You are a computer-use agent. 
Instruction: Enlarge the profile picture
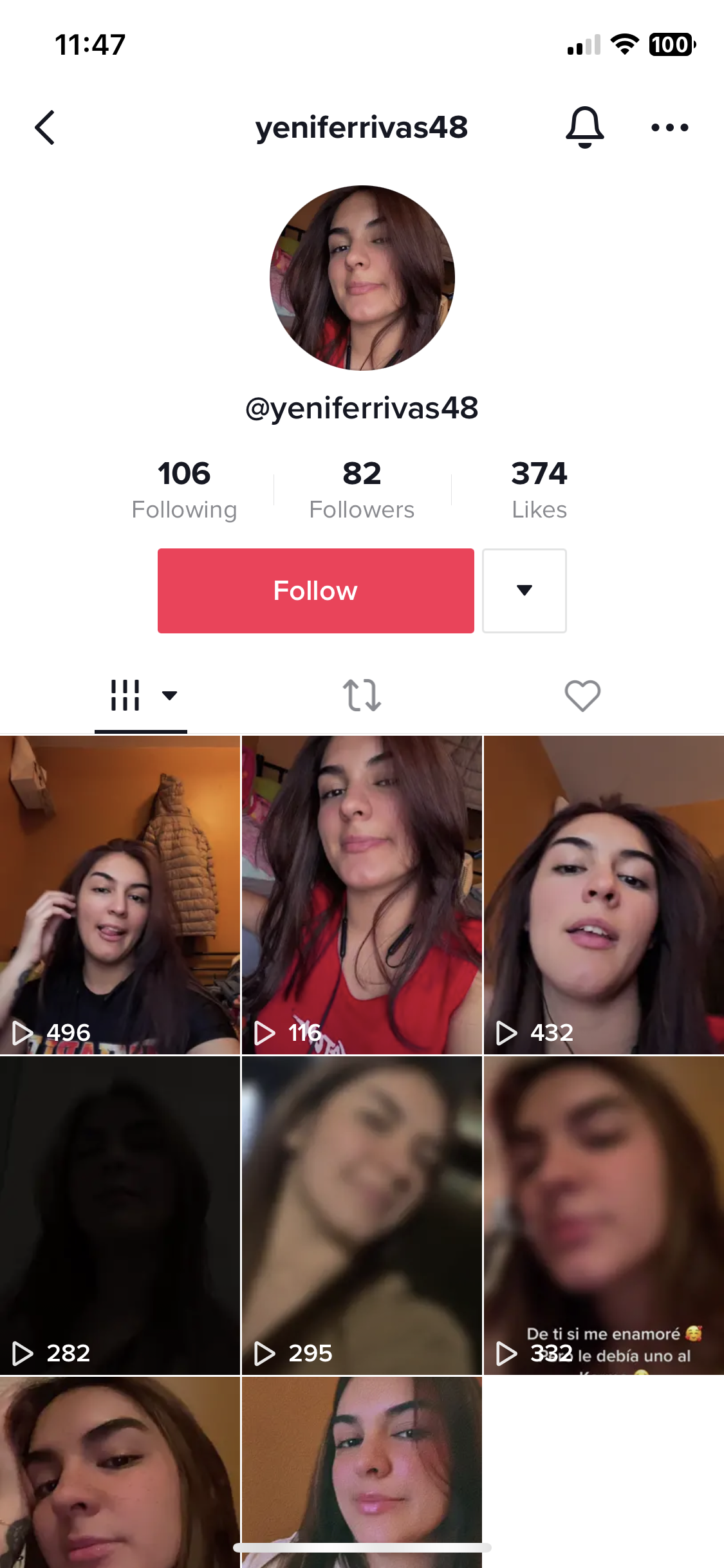click(x=362, y=278)
